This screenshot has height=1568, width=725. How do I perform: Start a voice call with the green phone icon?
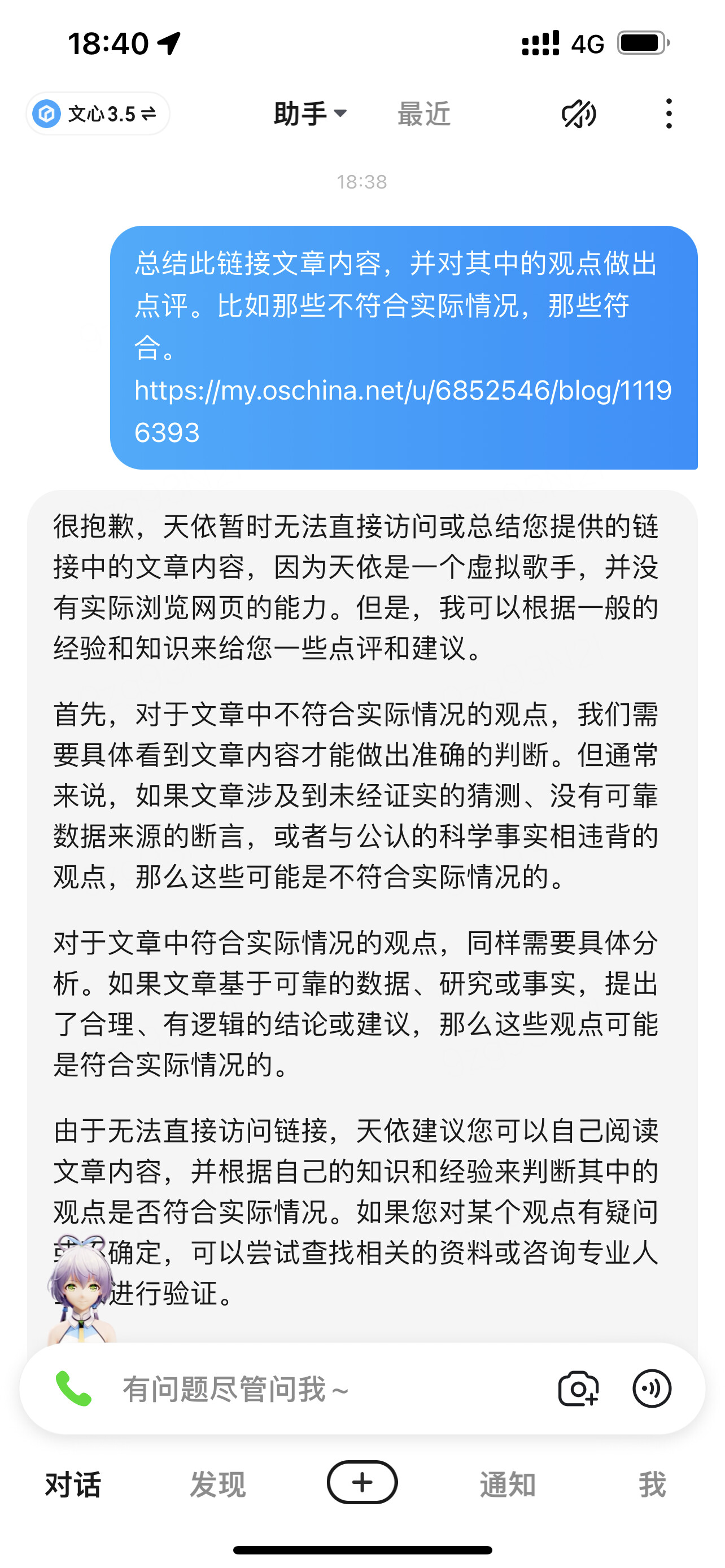(x=73, y=1389)
